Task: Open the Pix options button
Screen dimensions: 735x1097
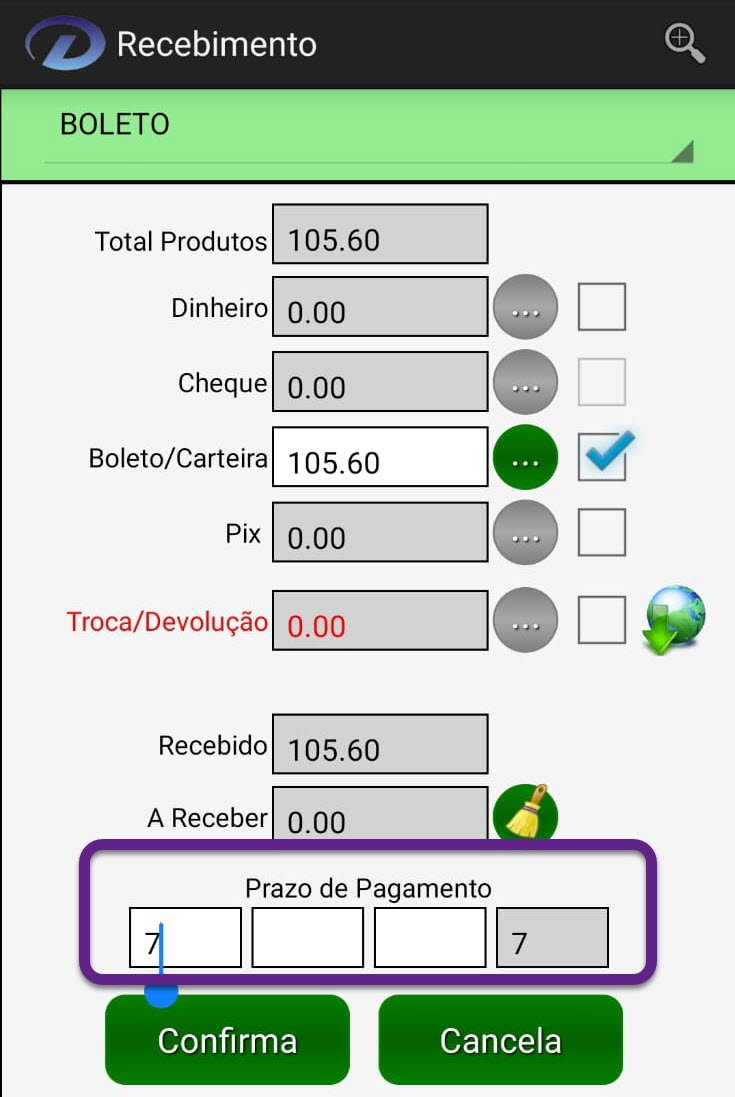Action: click(525, 533)
